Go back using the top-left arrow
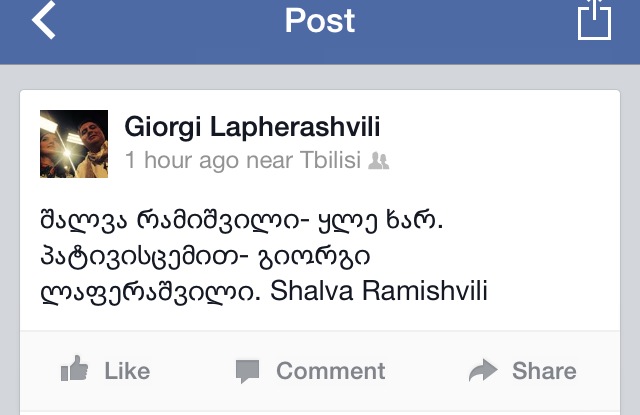 click(42, 22)
